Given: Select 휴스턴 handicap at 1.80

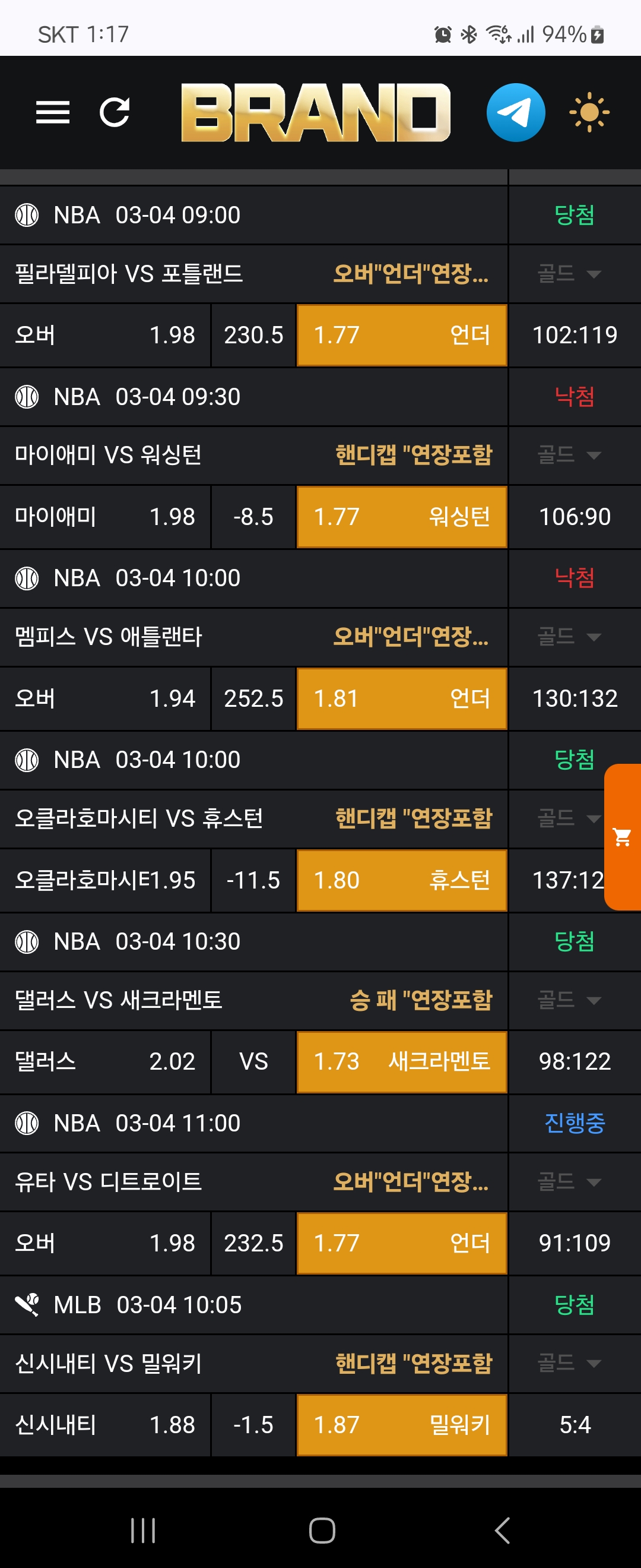Looking at the screenshot, I should click(x=401, y=880).
